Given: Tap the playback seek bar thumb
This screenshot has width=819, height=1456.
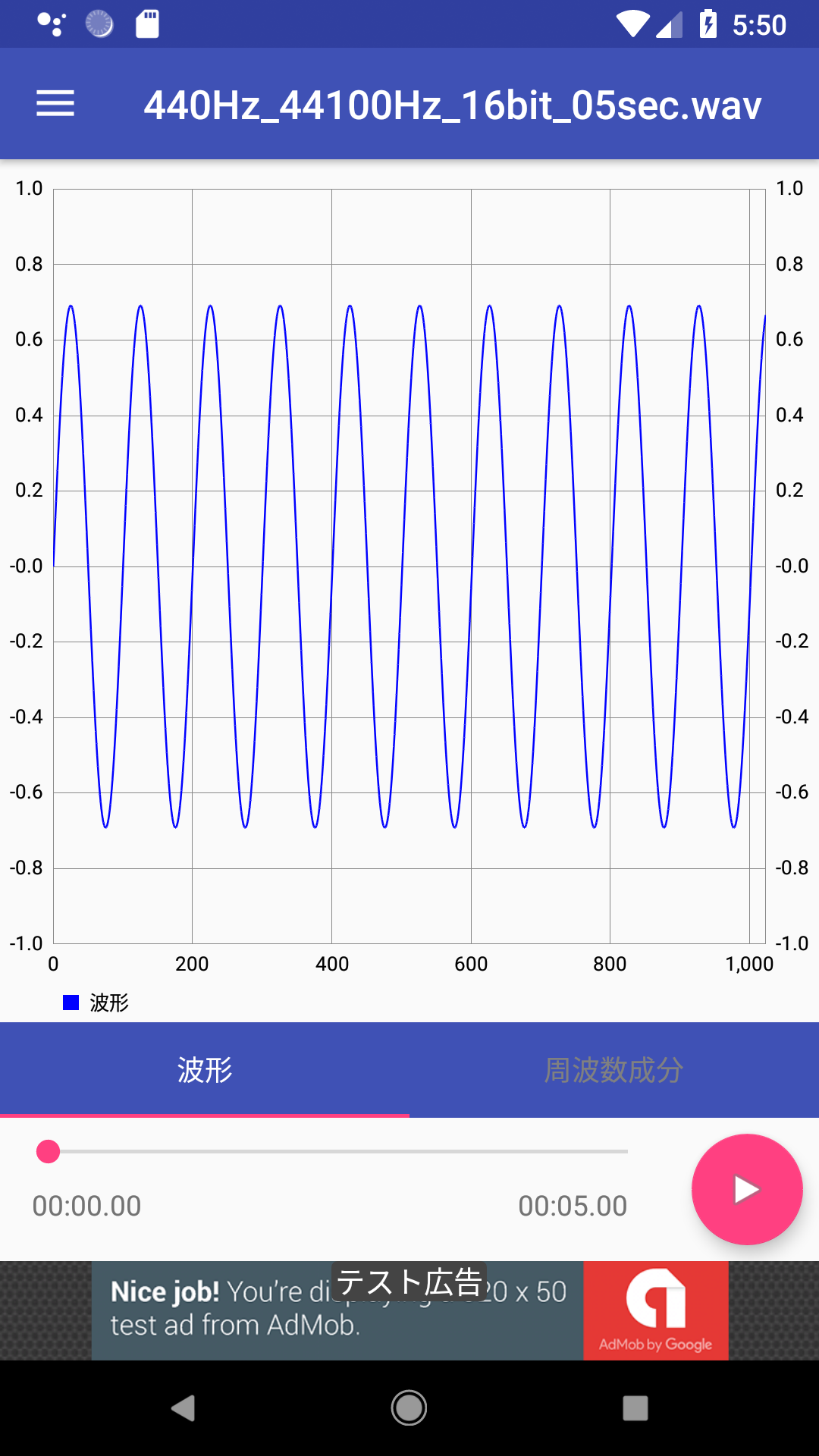Looking at the screenshot, I should click(49, 1151).
